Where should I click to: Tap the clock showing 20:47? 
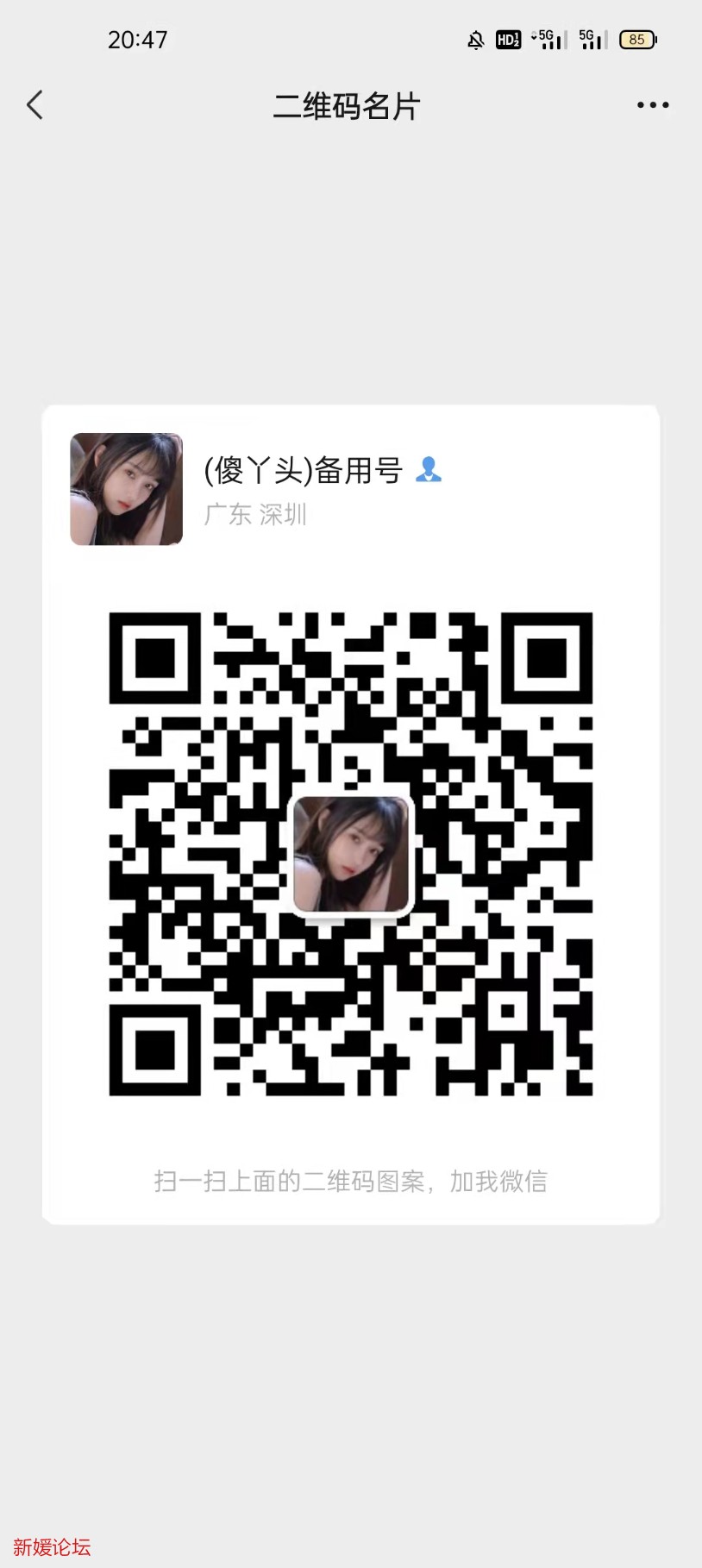pos(139,39)
